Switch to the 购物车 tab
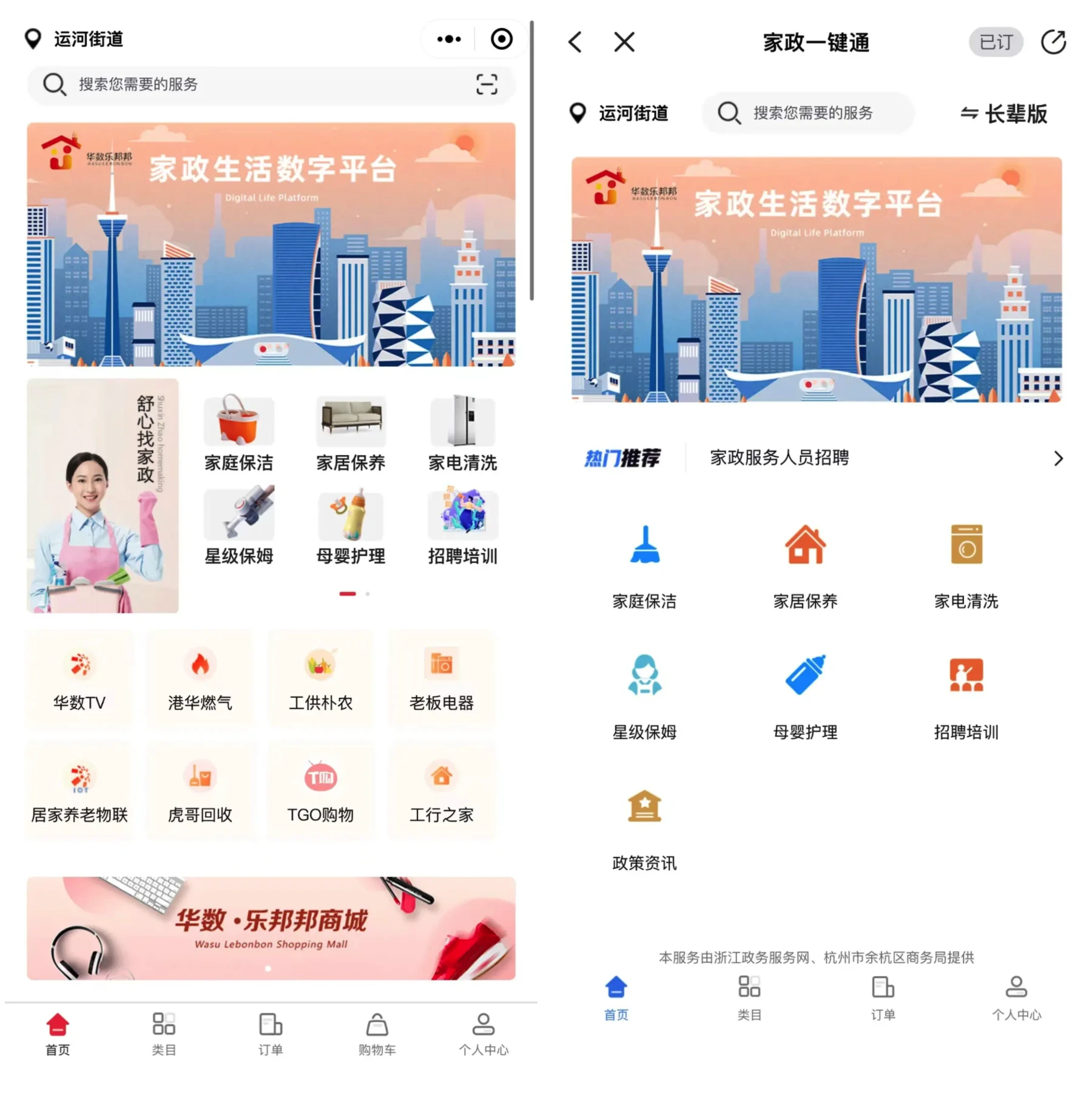1092x1097 pixels. tap(377, 1033)
